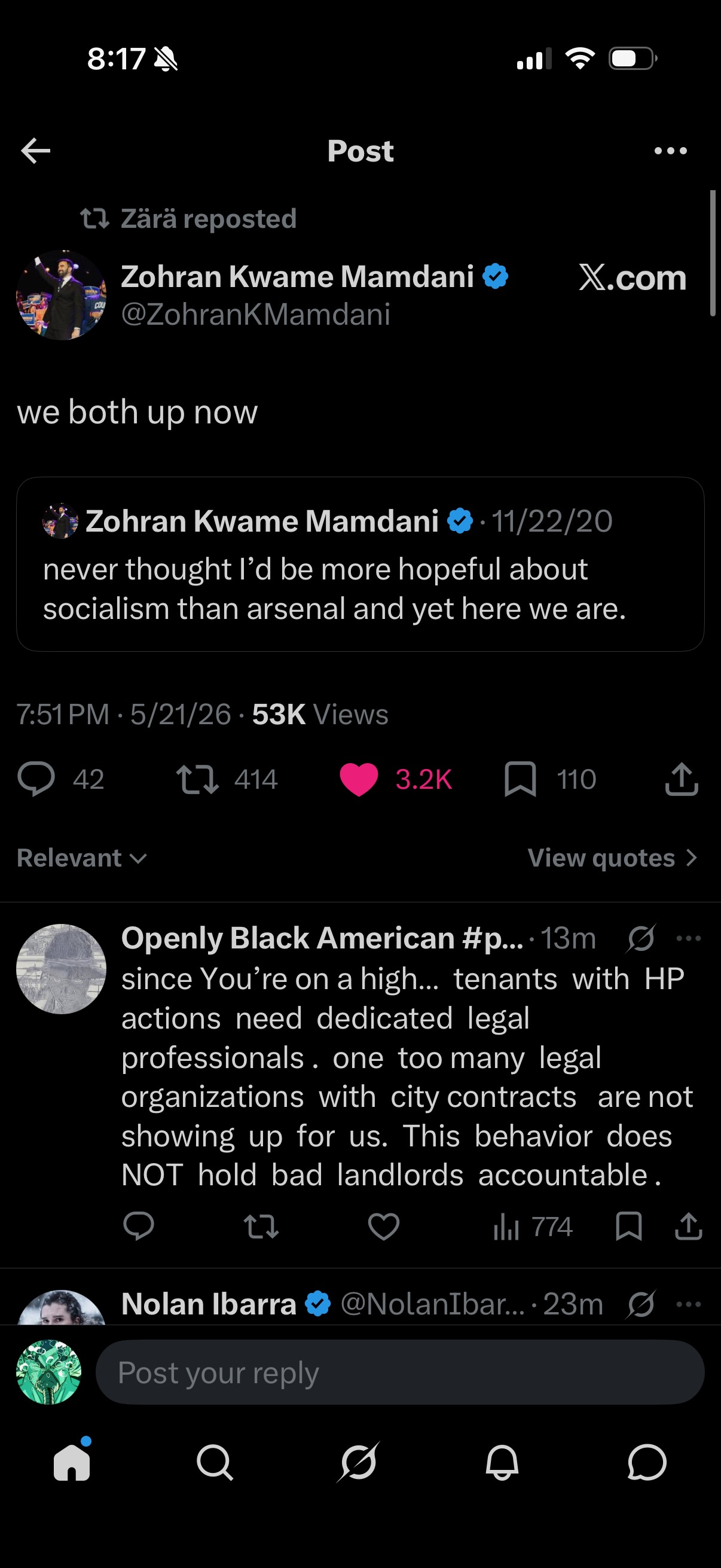Go back using the arrow icon
The width and height of the screenshot is (721, 1568).
tap(35, 151)
